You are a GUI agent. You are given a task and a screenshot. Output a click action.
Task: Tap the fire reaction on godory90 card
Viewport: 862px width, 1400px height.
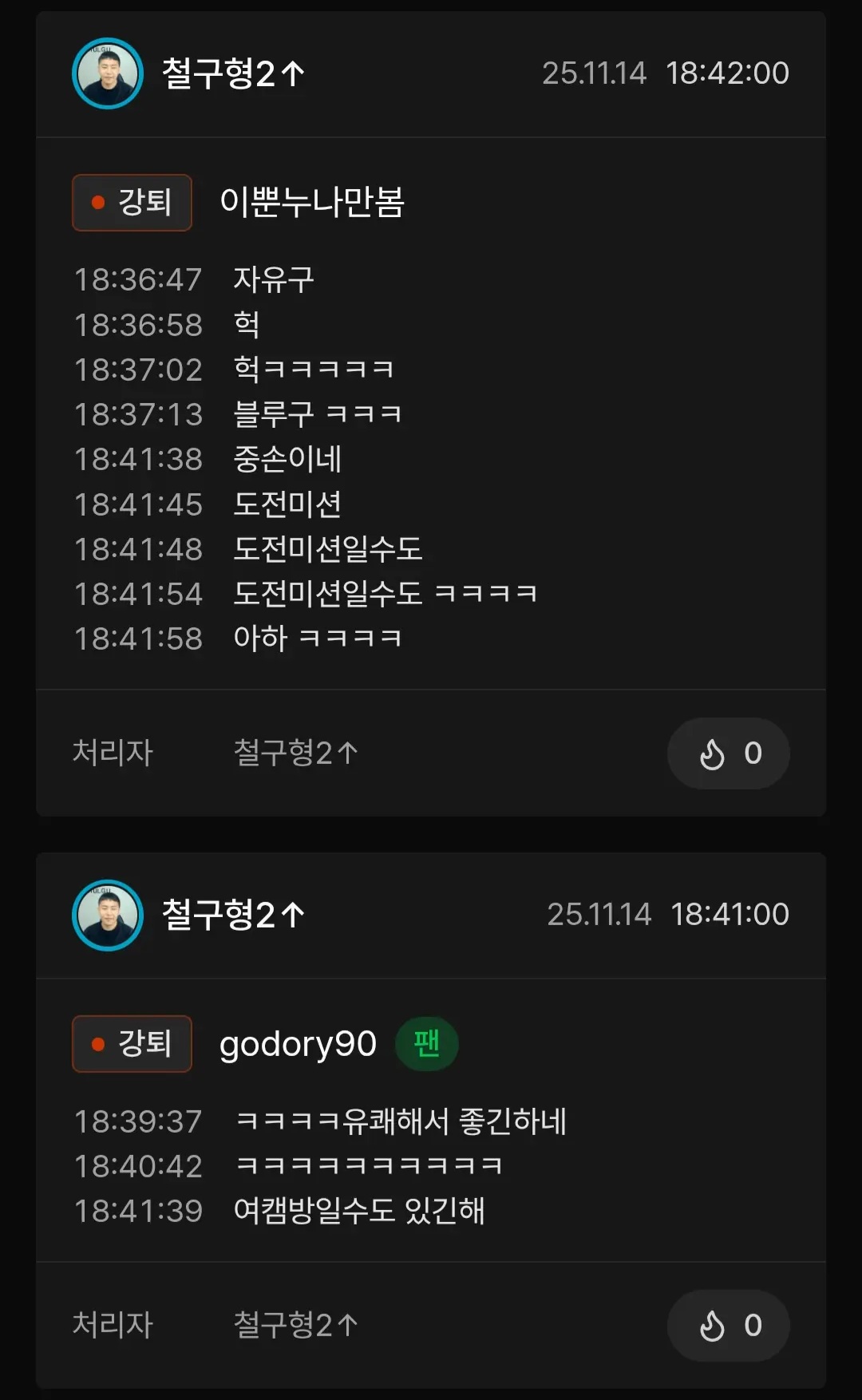[x=728, y=1326]
